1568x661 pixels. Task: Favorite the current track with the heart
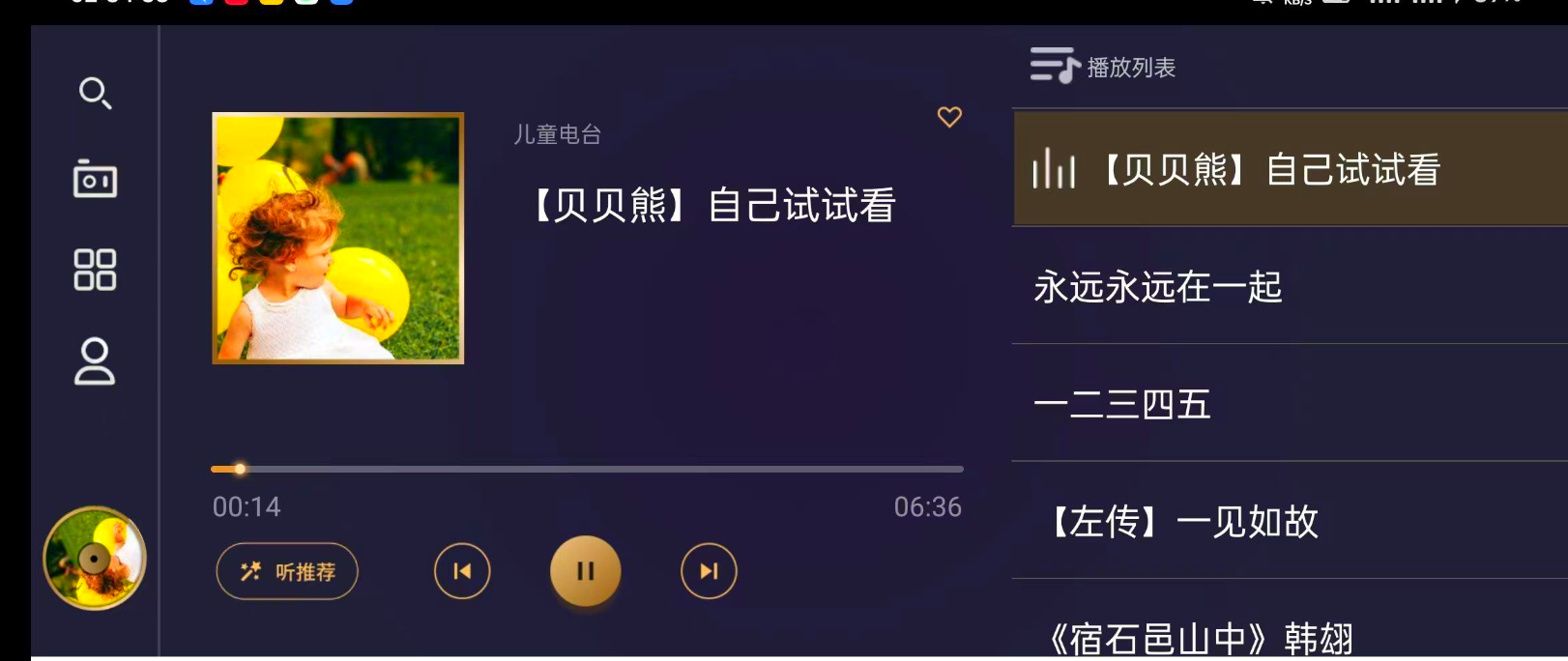click(949, 117)
